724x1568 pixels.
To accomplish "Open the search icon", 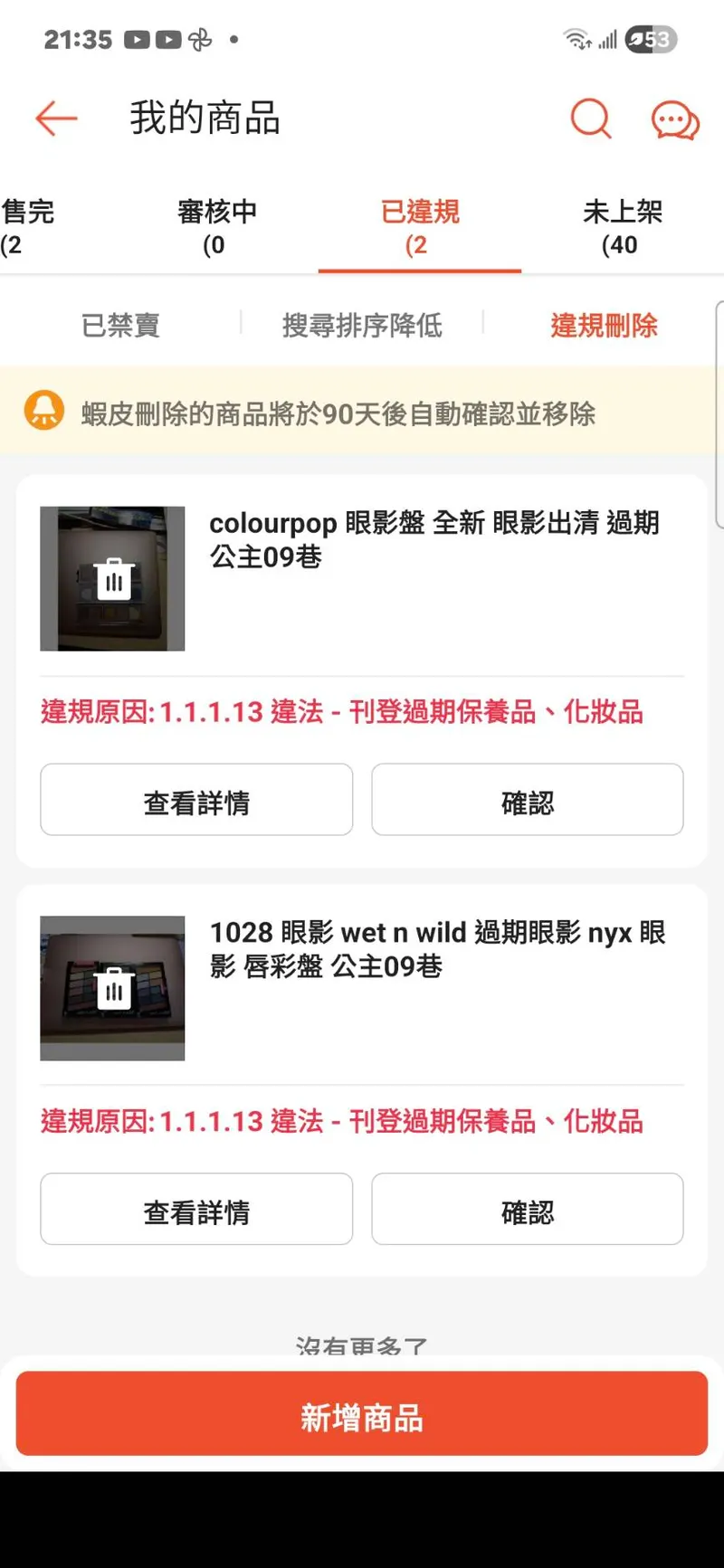I will tap(591, 119).
